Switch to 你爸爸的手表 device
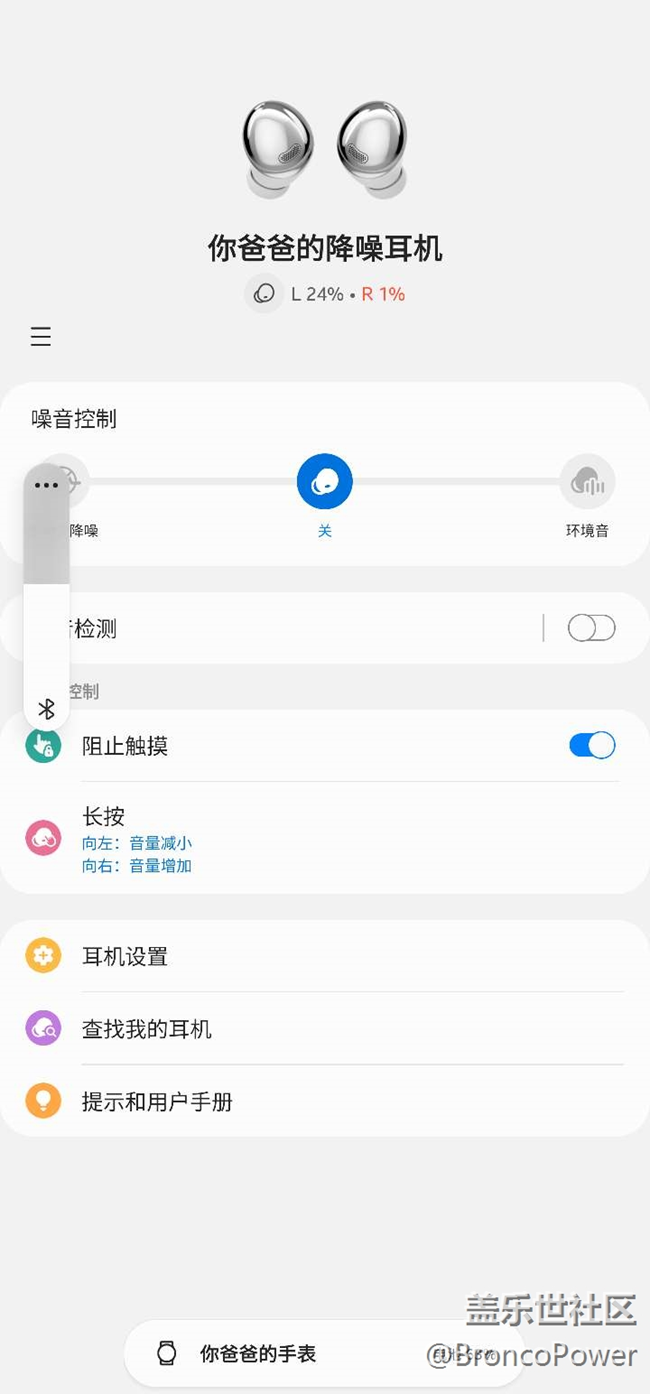Image resolution: width=650 pixels, height=1394 pixels. click(257, 1354)
